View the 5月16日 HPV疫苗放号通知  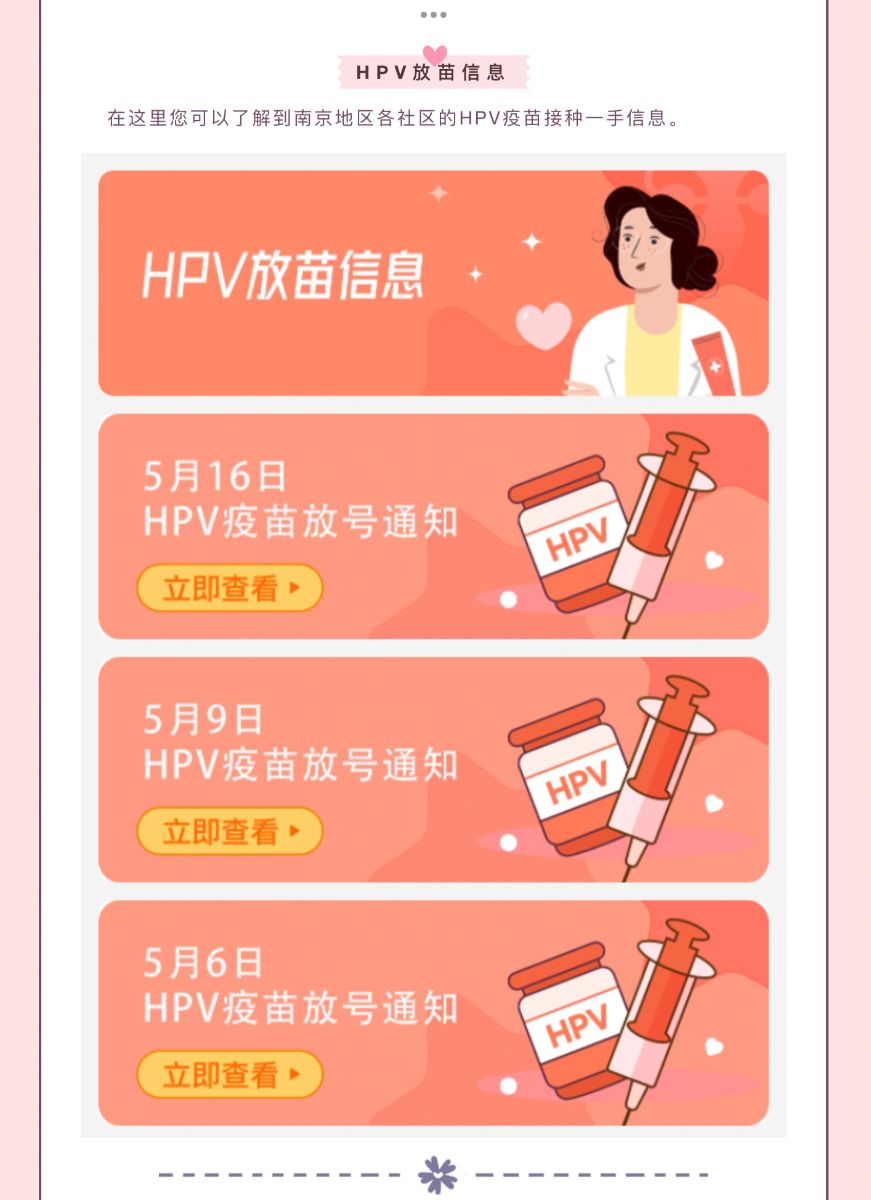pos(230,588)
